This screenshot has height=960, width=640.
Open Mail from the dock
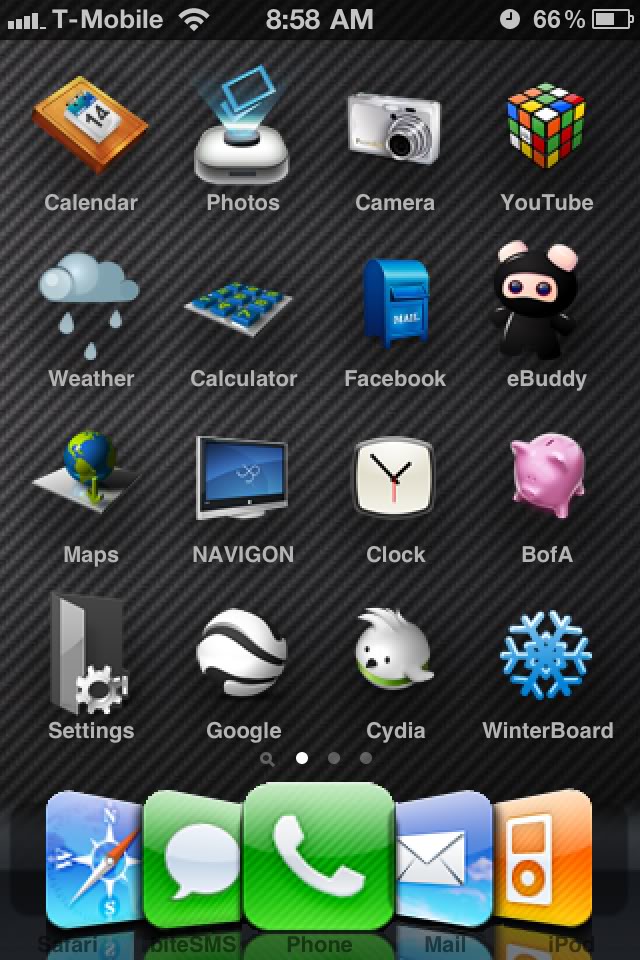(440, 860)
